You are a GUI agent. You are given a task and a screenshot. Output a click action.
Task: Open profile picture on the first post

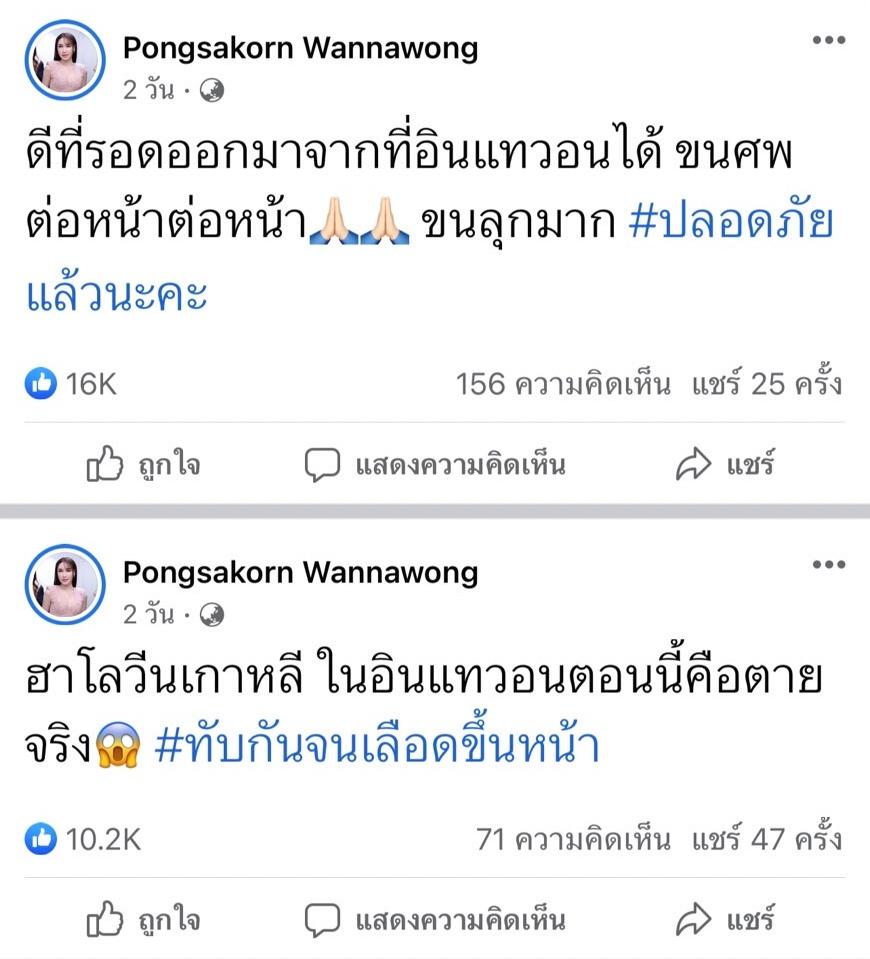[x=65, y=61]
